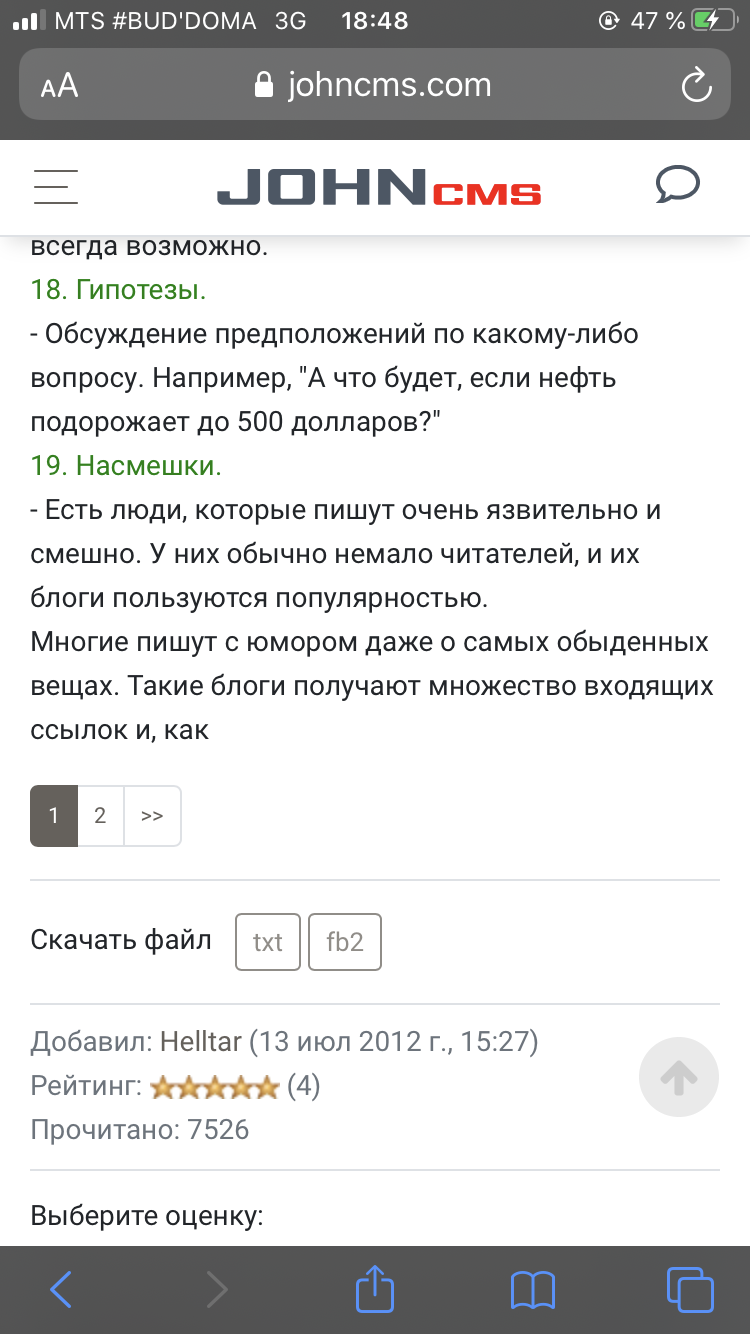Download the file as txt
This screenshot has width=750, height=1334.
pos(268,942)
